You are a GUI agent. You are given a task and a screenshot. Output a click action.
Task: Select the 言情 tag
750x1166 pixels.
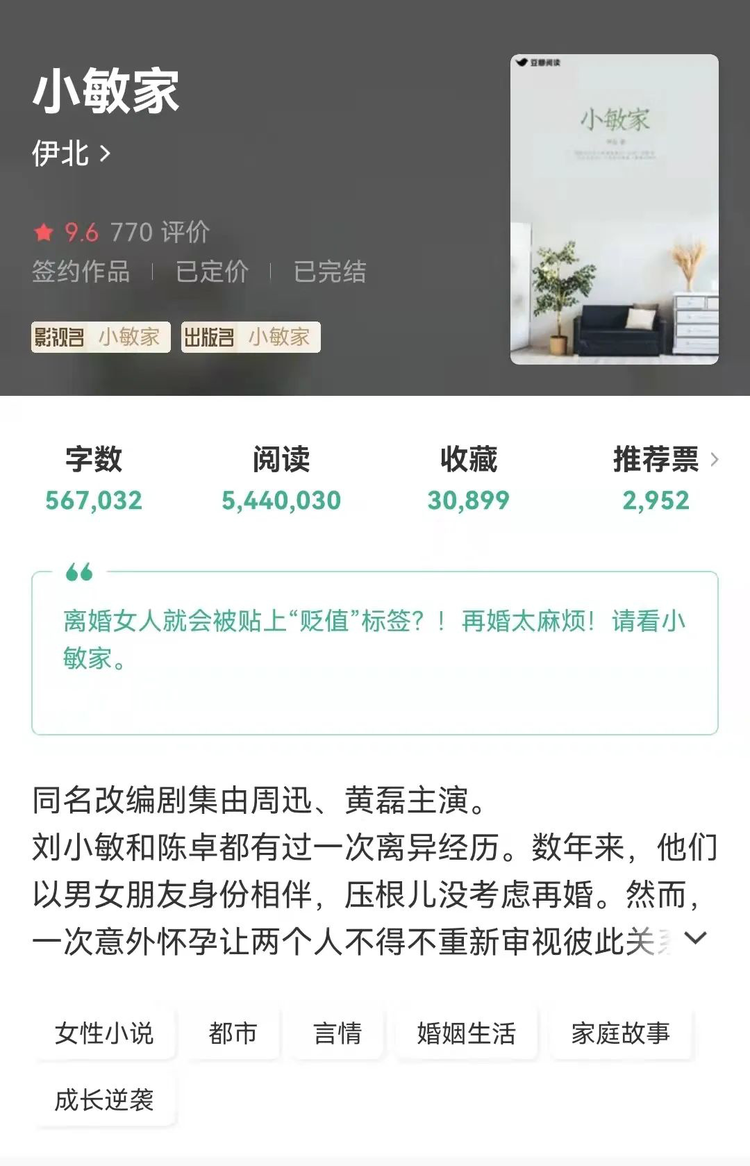coord(335,1033)
